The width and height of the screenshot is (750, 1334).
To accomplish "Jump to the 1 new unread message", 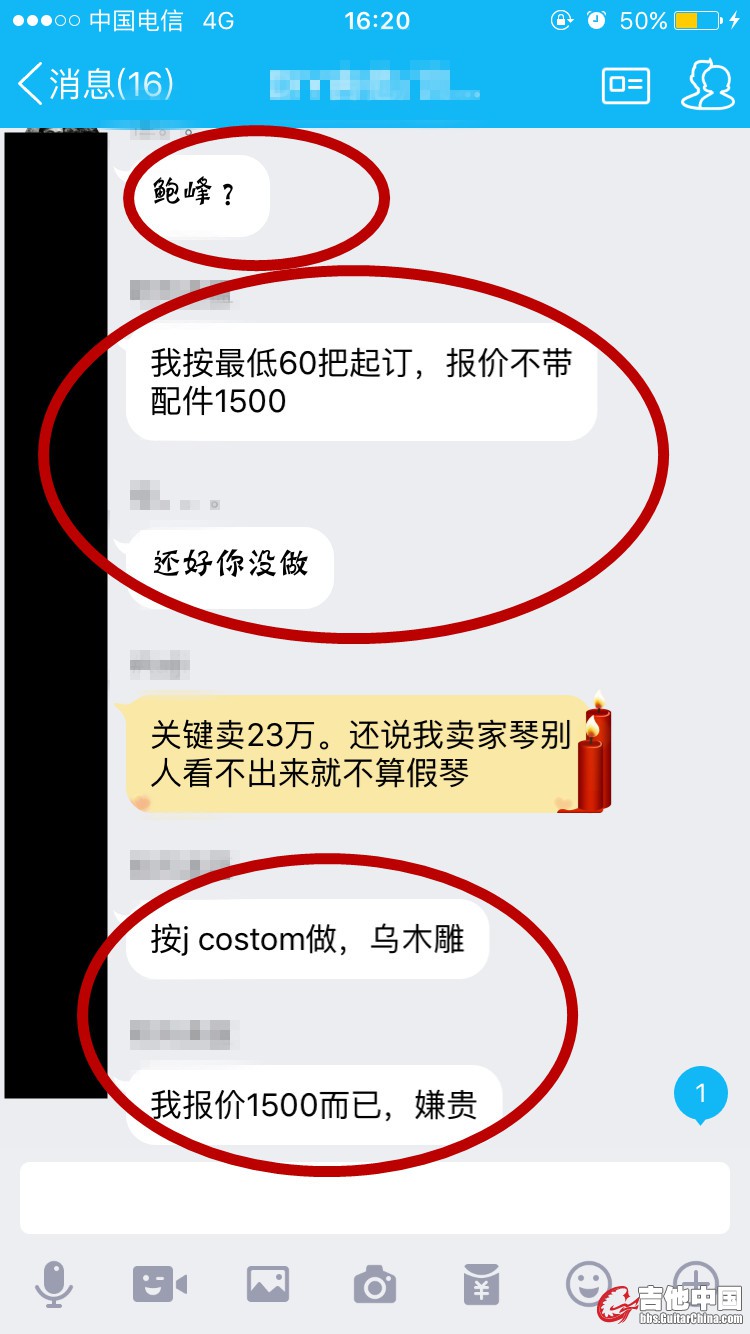I will (x=701, y=1094).
